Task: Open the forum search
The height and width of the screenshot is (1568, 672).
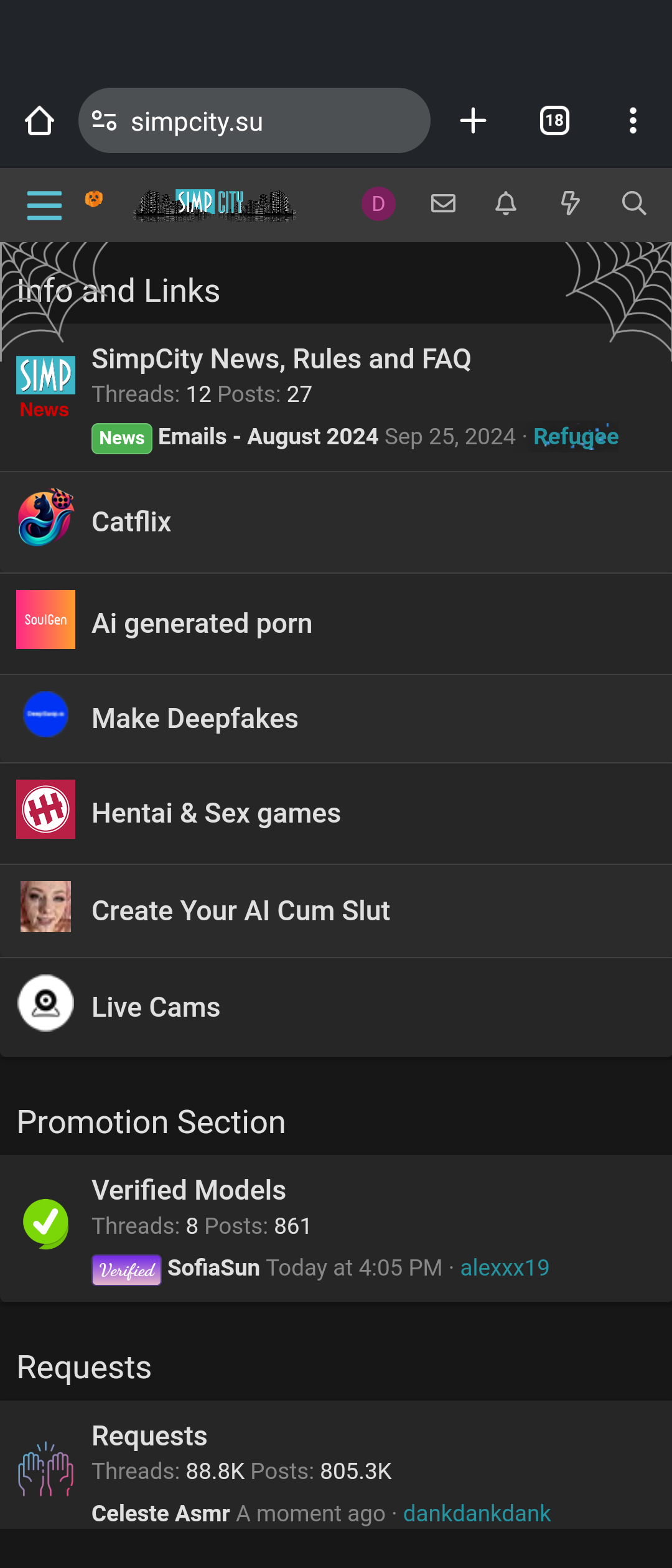Action: 634,203
